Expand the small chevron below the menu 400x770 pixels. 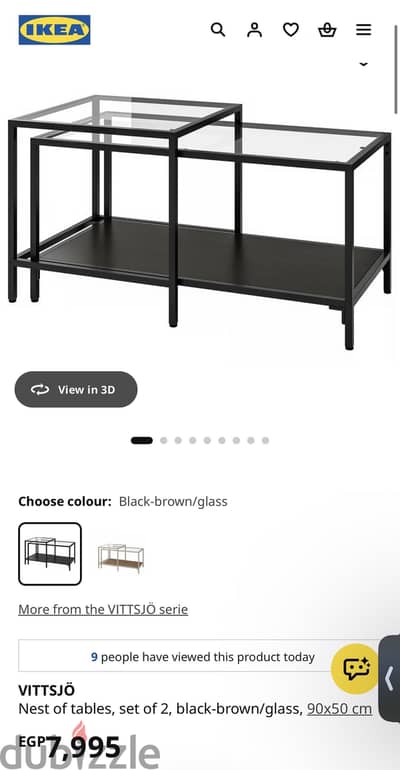pyautogui.click(x=363, y=64)
